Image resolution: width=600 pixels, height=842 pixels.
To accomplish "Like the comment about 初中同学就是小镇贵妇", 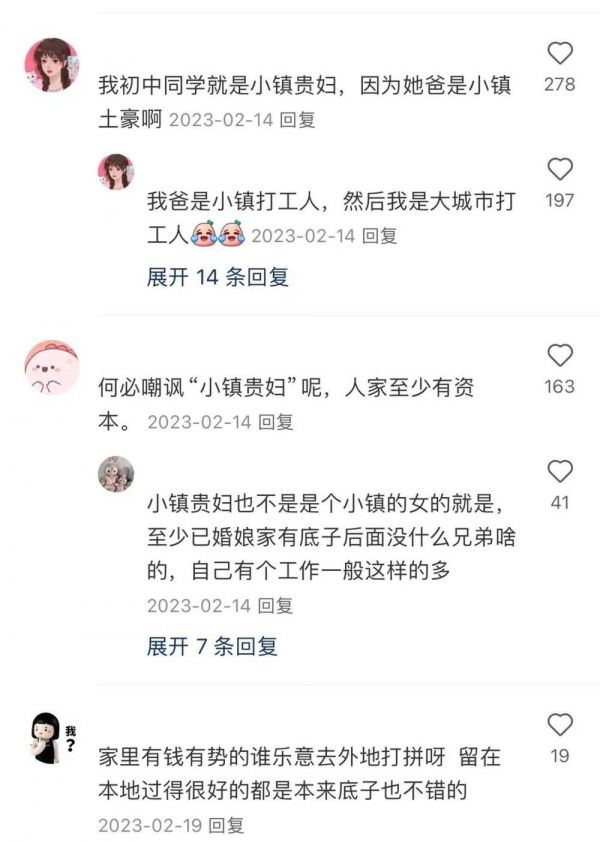I will click(561, 53).
